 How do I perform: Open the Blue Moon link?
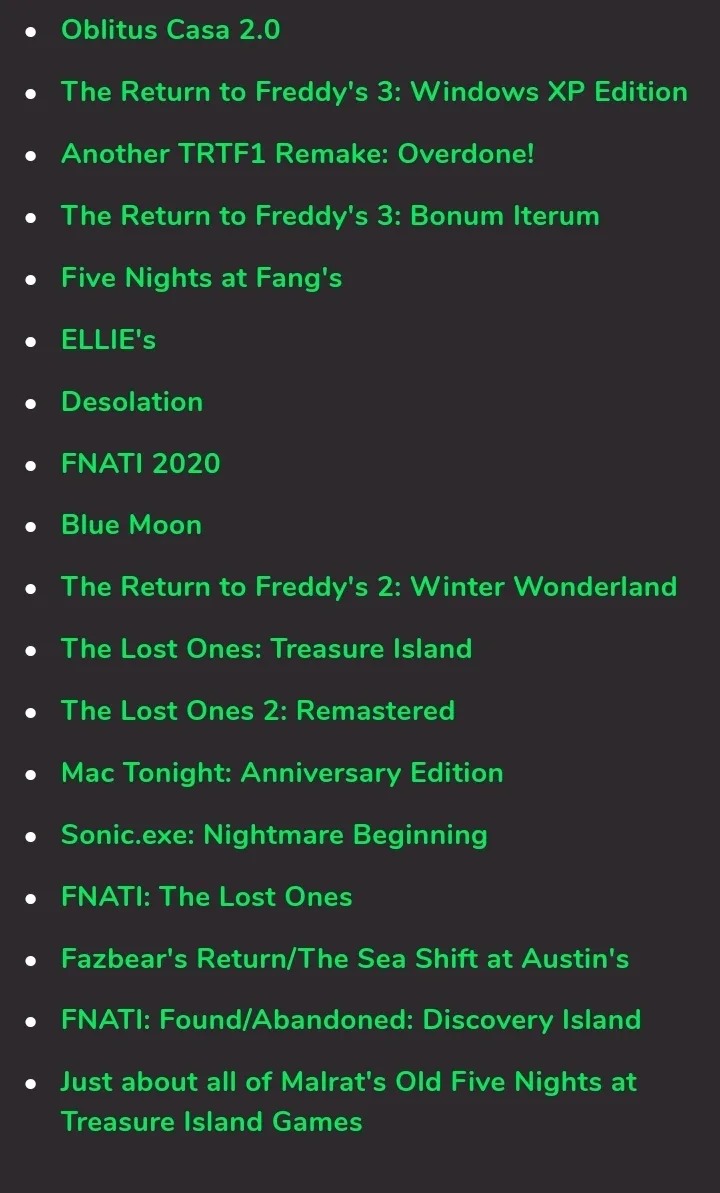point(132,525)
